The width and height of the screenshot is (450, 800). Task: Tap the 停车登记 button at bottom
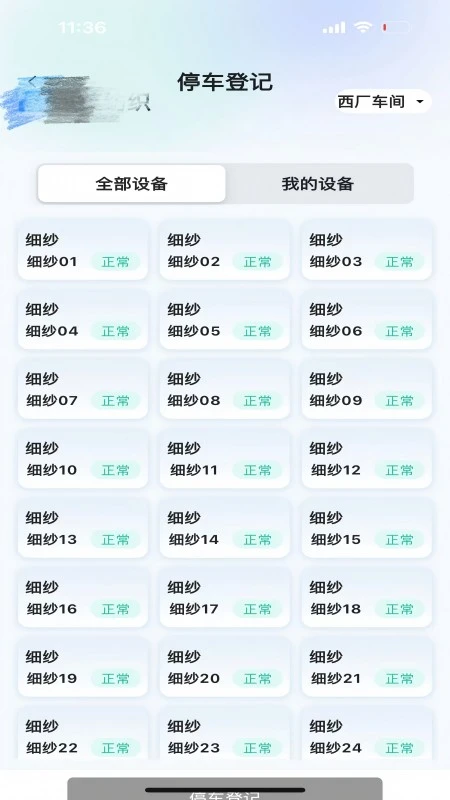tap(224, 789)
